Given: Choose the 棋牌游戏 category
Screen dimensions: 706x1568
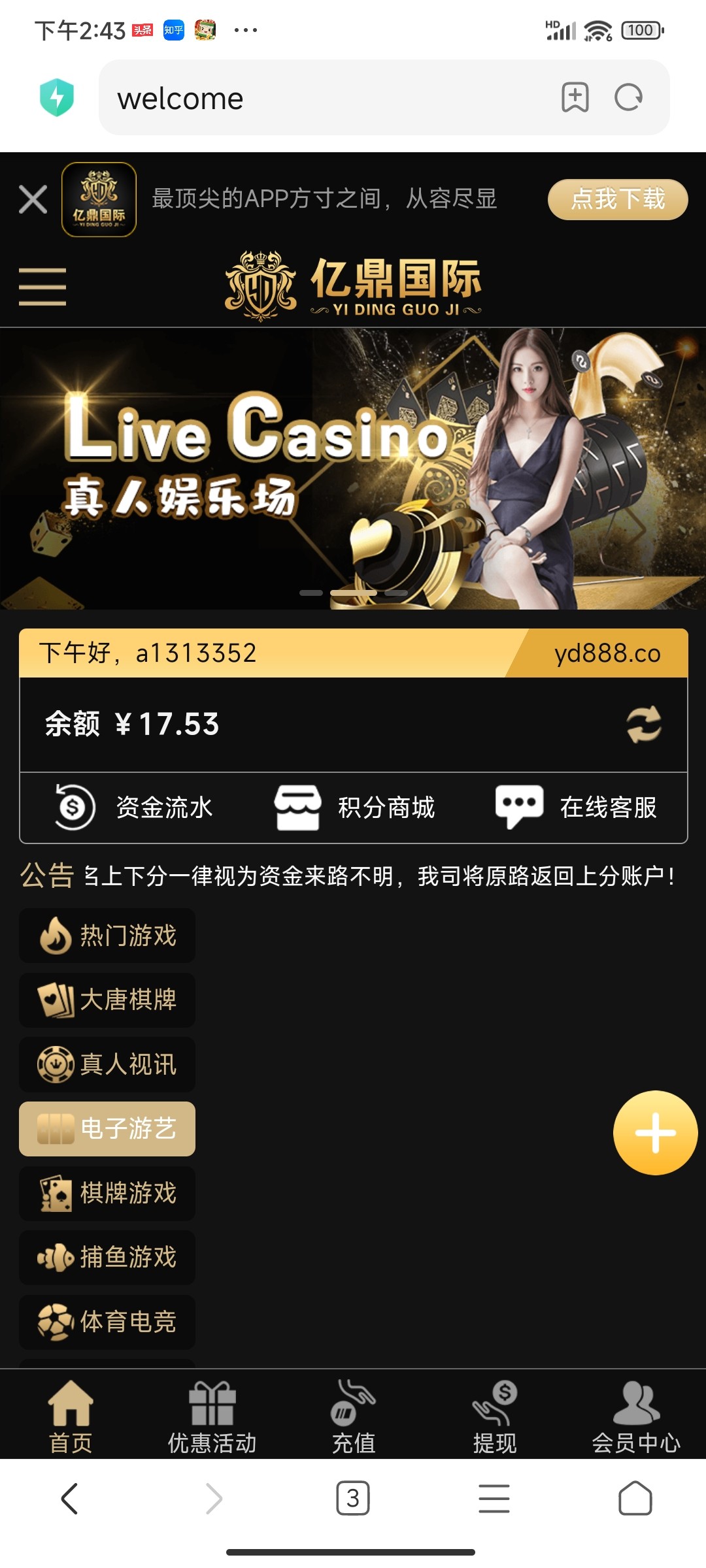Looking at the screenshot, I should click(x=107, y=1193).
